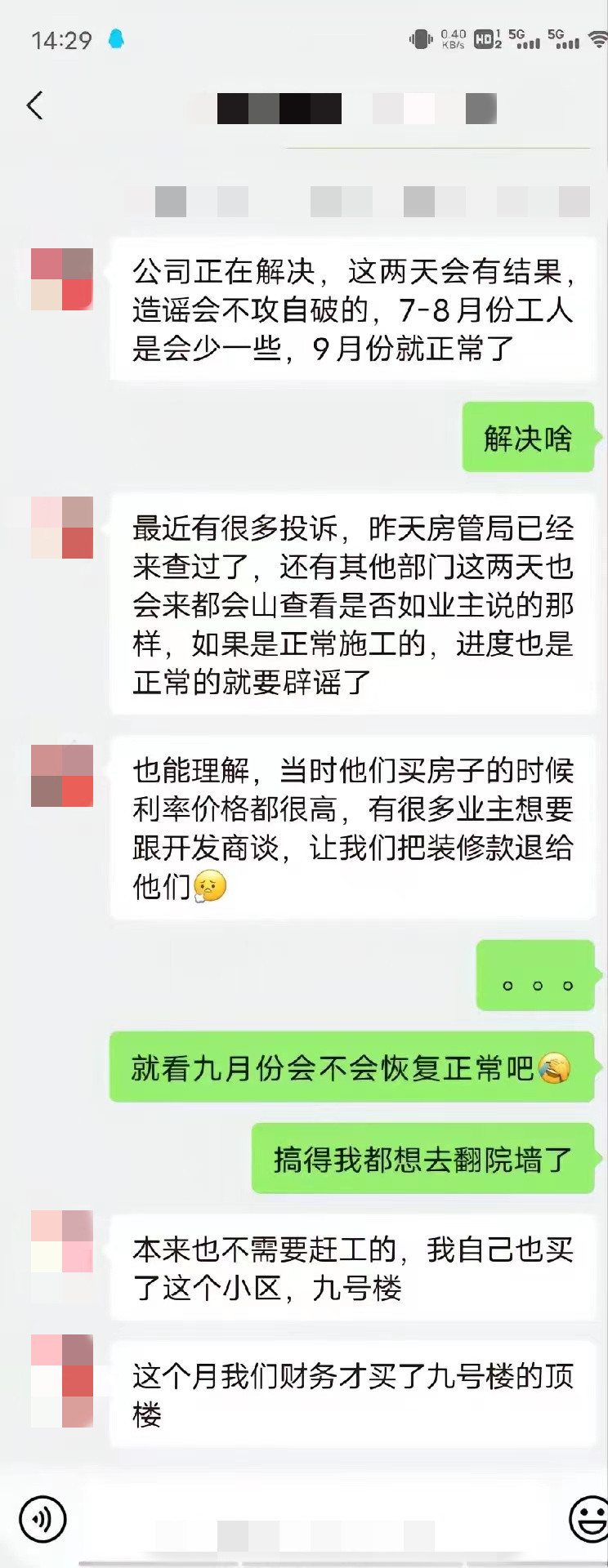
Task: Switch to voice message input
Action: pyautogui.click(x=42, y=1519)
